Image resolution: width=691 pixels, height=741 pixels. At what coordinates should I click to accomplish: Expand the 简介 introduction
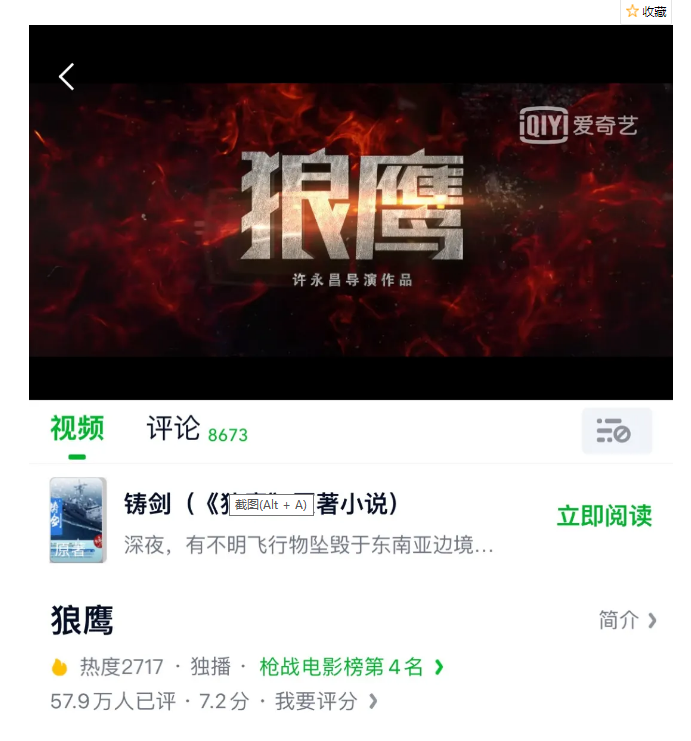pos(627,620)
